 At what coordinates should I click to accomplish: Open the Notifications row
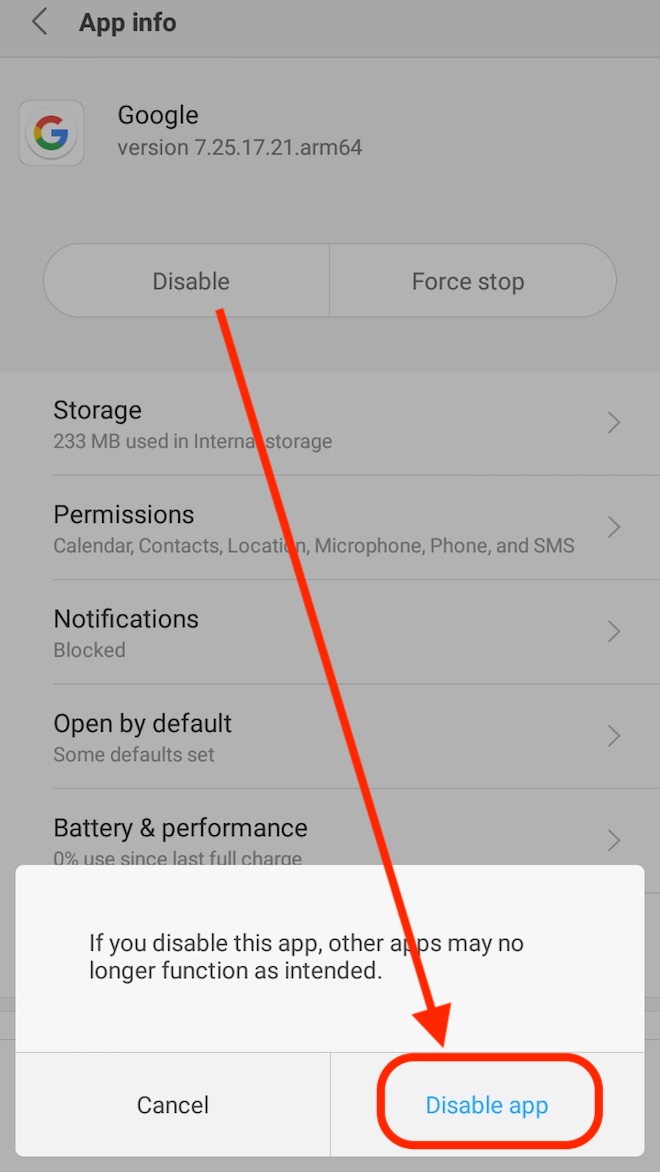pos(330,632)
